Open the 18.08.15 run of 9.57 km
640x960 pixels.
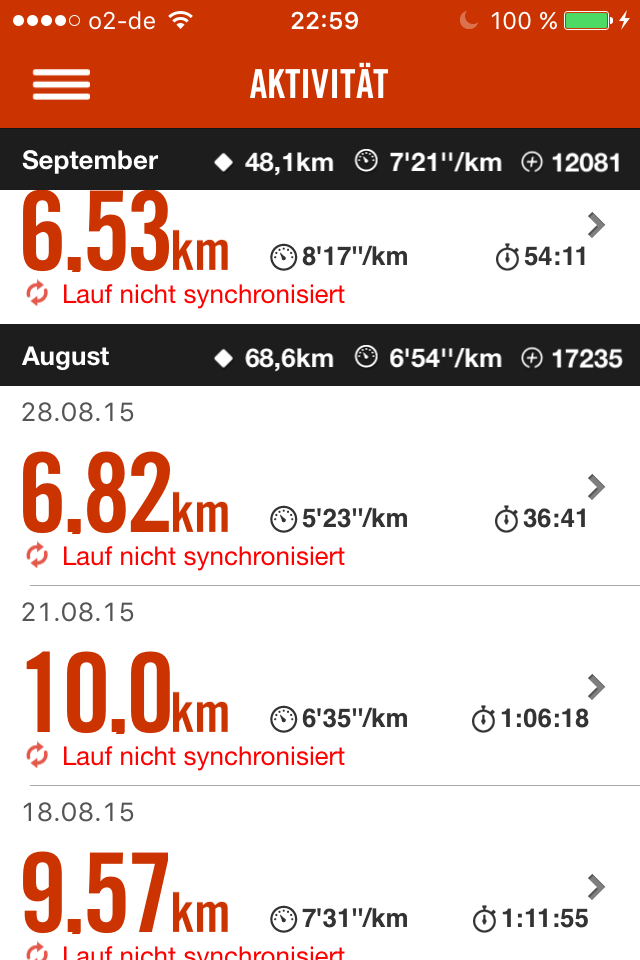[x=596, y=887]
